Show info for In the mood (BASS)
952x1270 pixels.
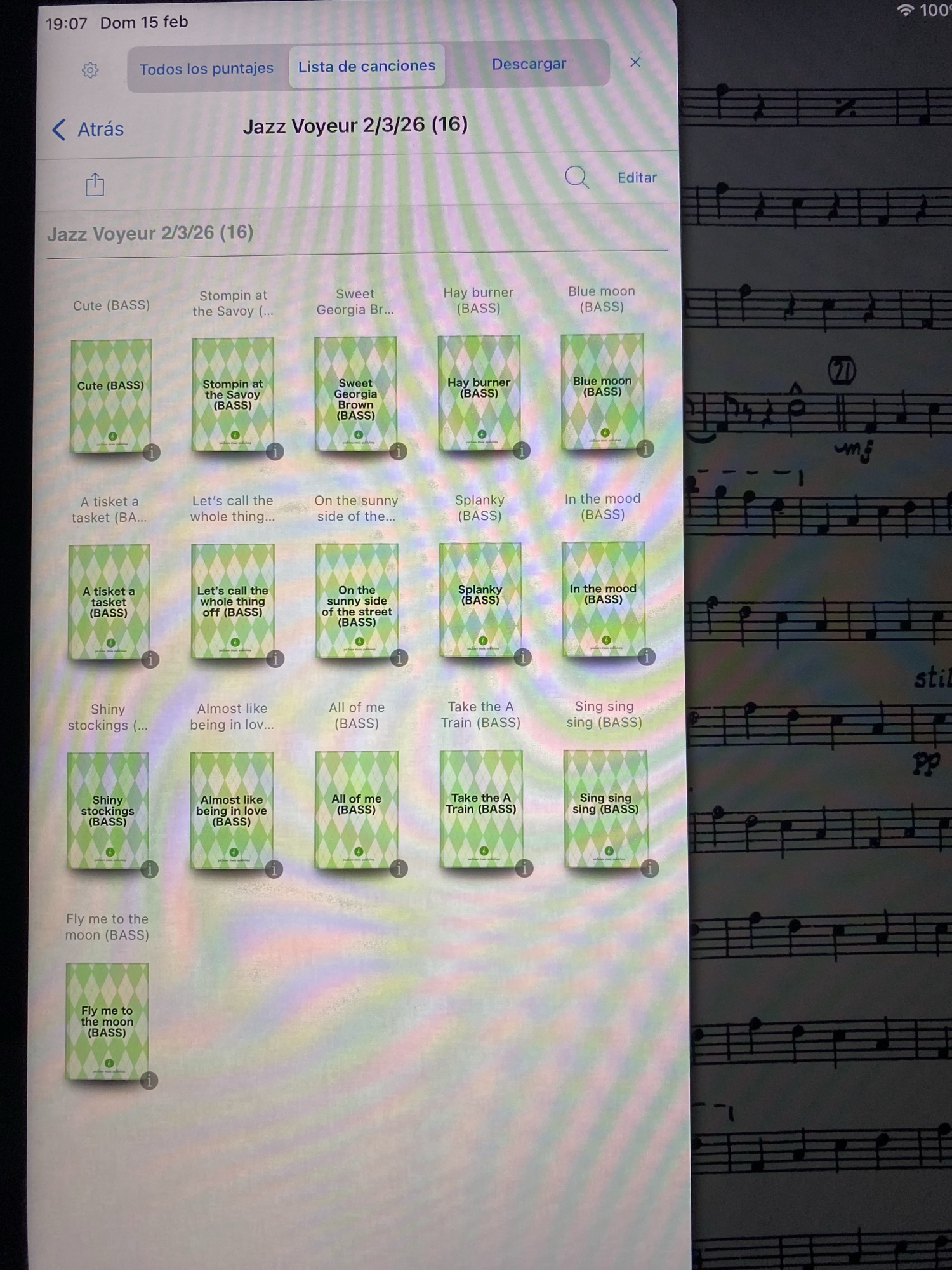646,657
